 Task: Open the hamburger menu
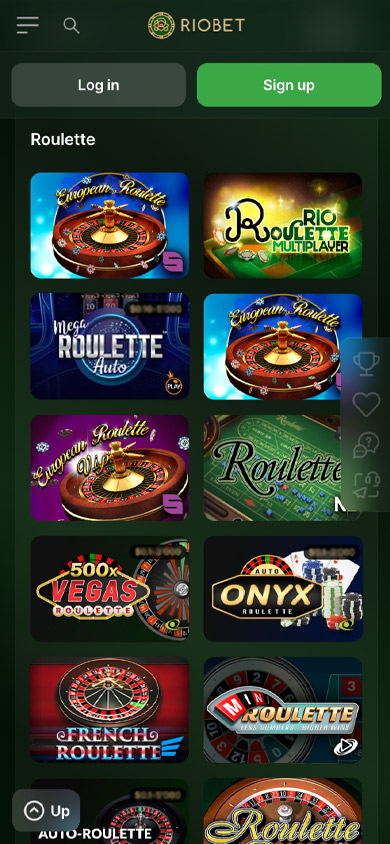click(x=27, y=25)
